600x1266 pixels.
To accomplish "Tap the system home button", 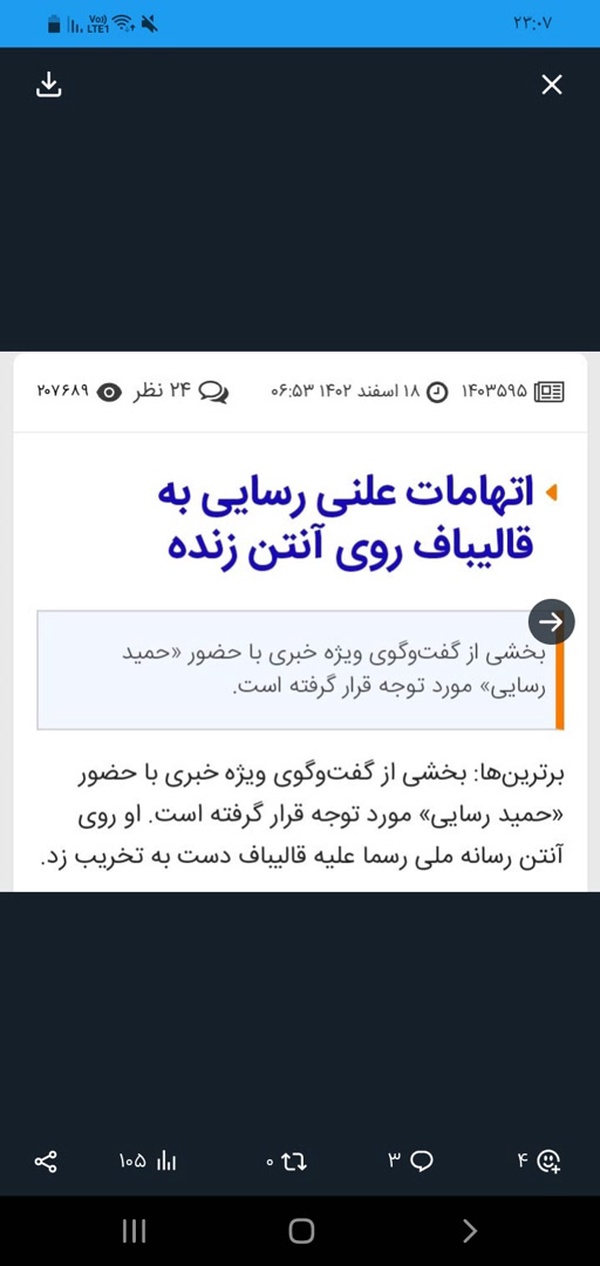I will [301, 1231].
